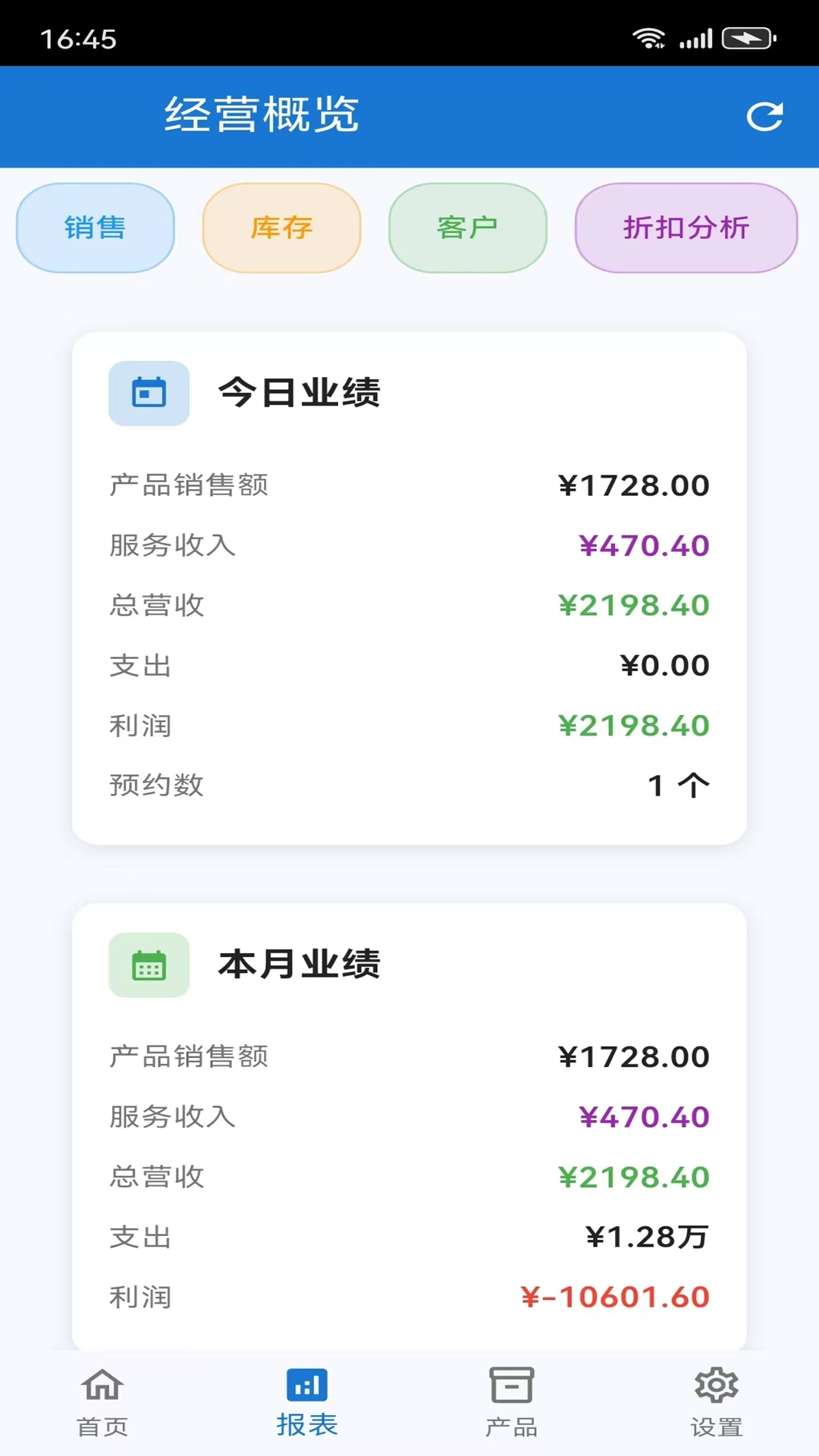Tap today's 总营收 revenue figure ¥2198.40
This screenshot has height=1456, width=819.
[x=633, y=604]
